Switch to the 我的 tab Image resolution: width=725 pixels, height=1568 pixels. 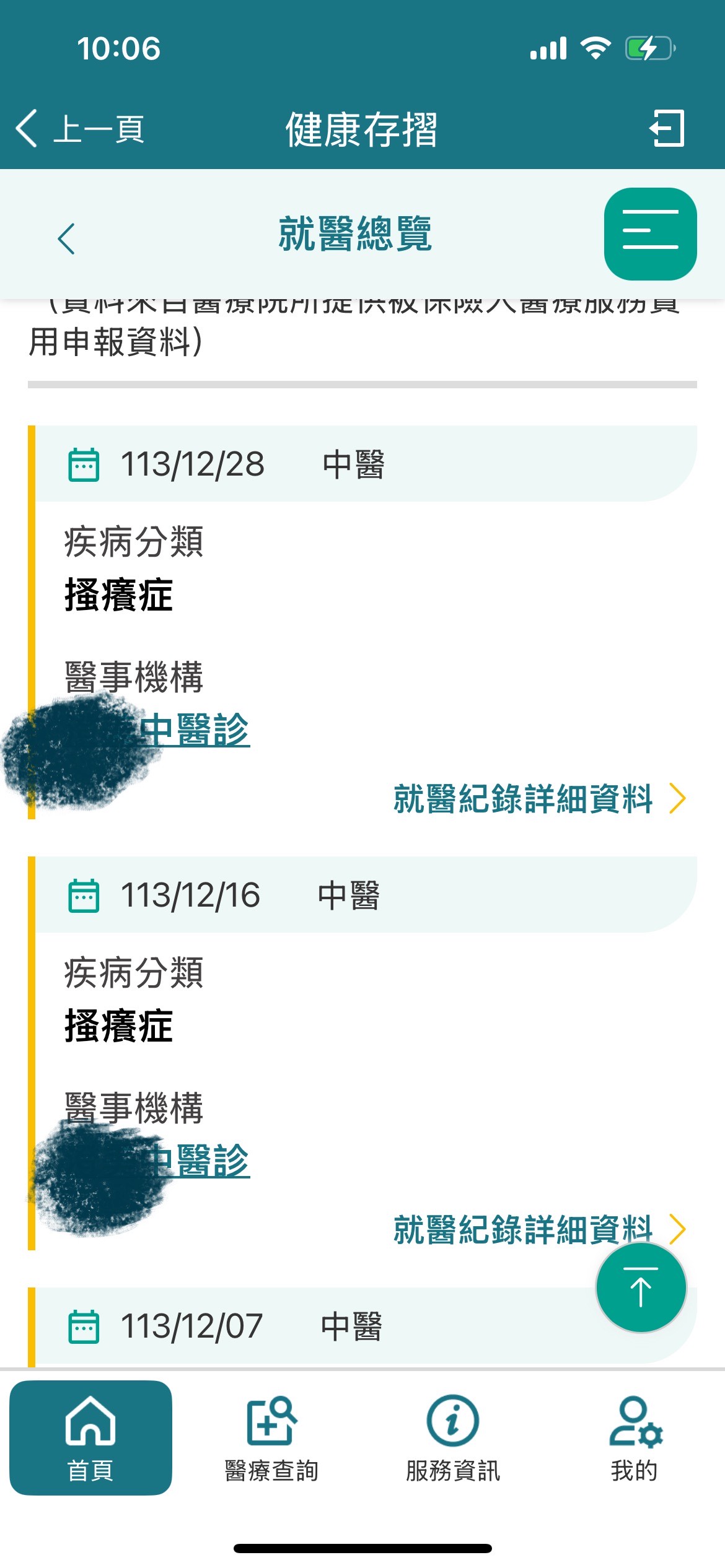click(635, 1437)
